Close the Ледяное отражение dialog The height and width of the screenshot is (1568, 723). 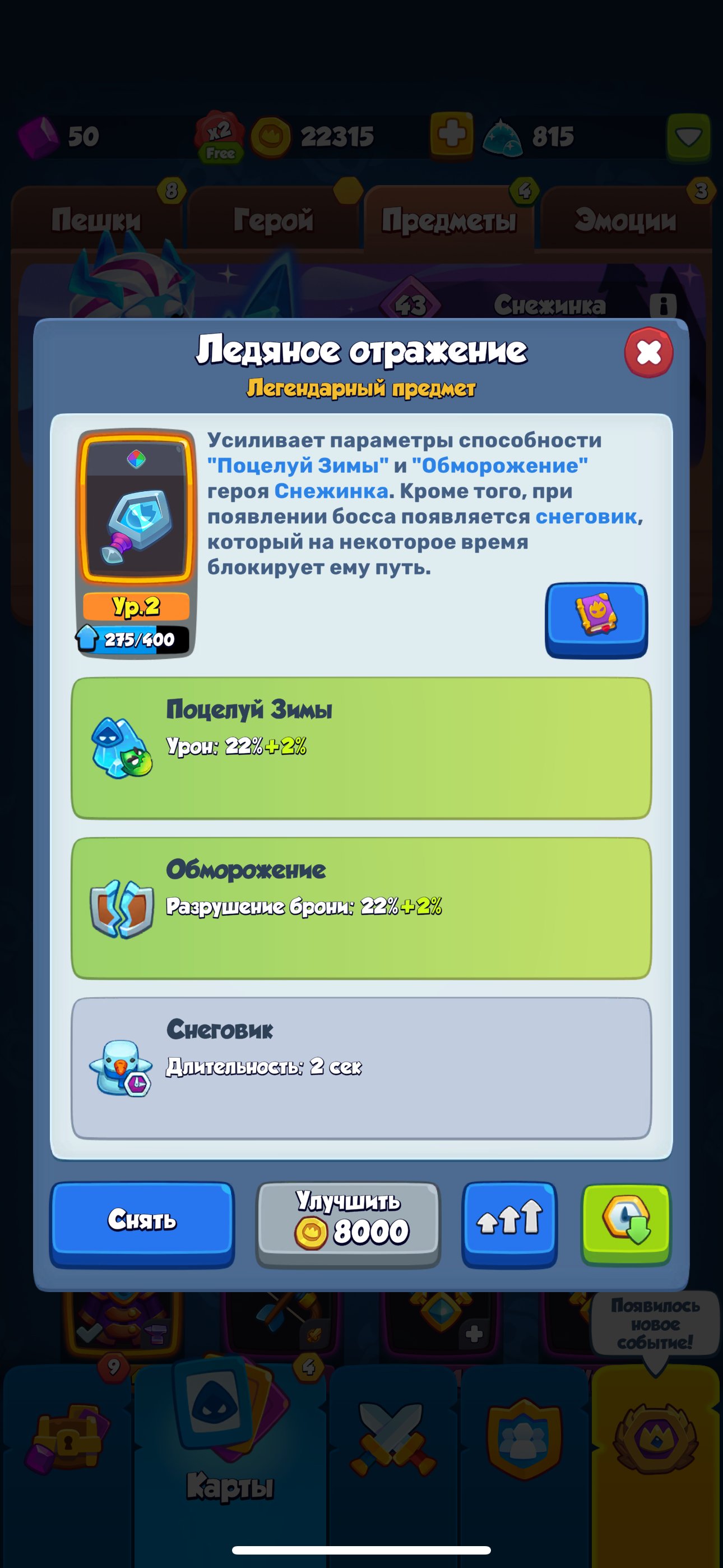click(x=648, y=352)
